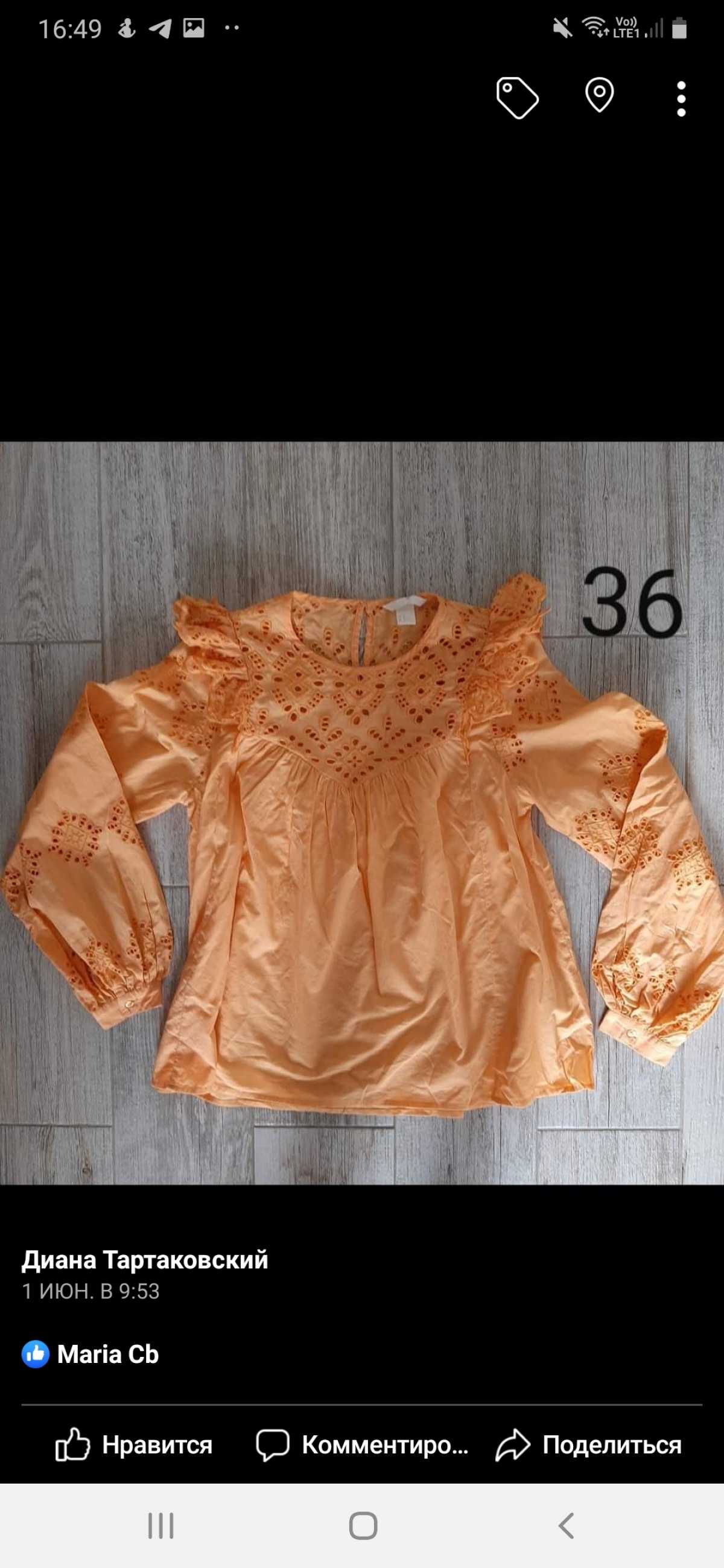This screenshot has height=1568, width=724.
Task: Open the location pin option
Action: pos(599,96)
